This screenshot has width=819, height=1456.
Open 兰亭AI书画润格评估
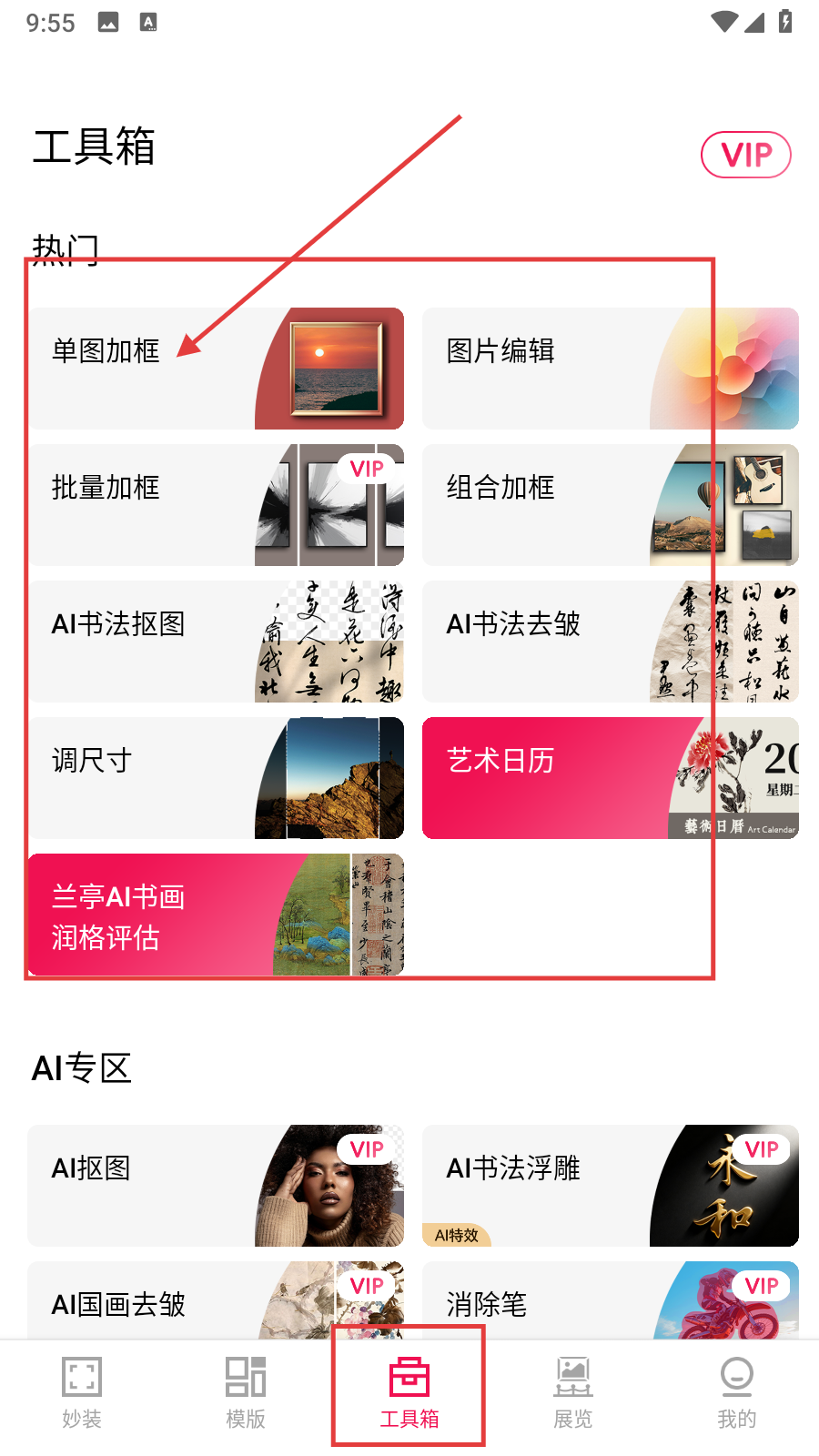coord(216,915)
